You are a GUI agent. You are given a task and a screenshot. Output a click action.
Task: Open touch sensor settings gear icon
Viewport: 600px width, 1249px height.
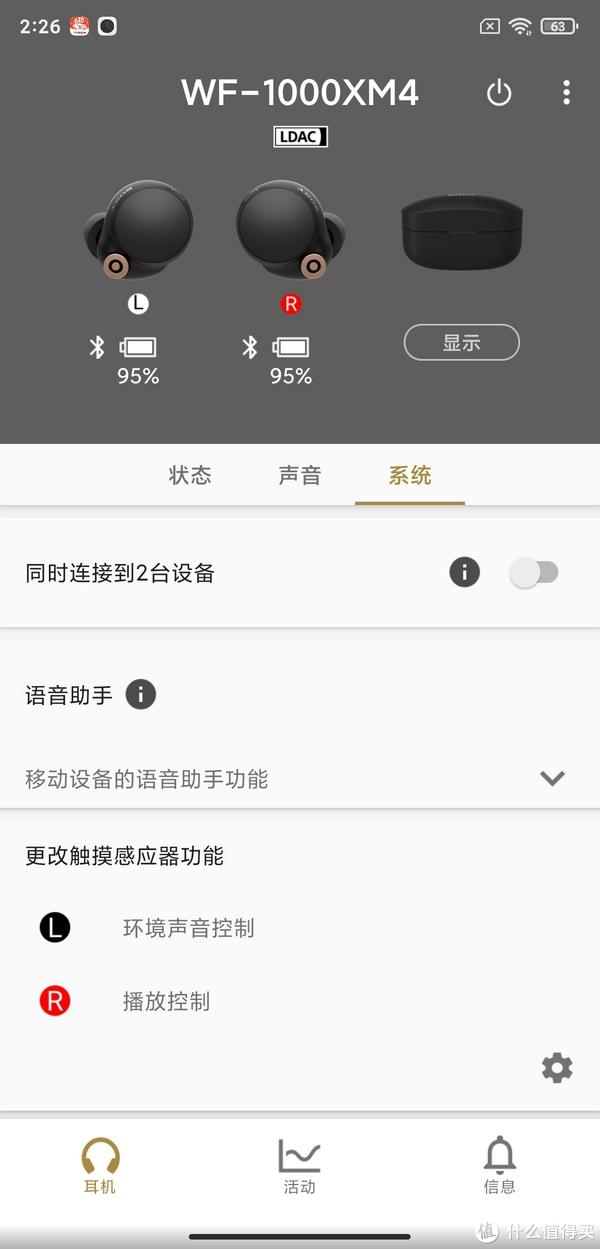[557, 1067]
